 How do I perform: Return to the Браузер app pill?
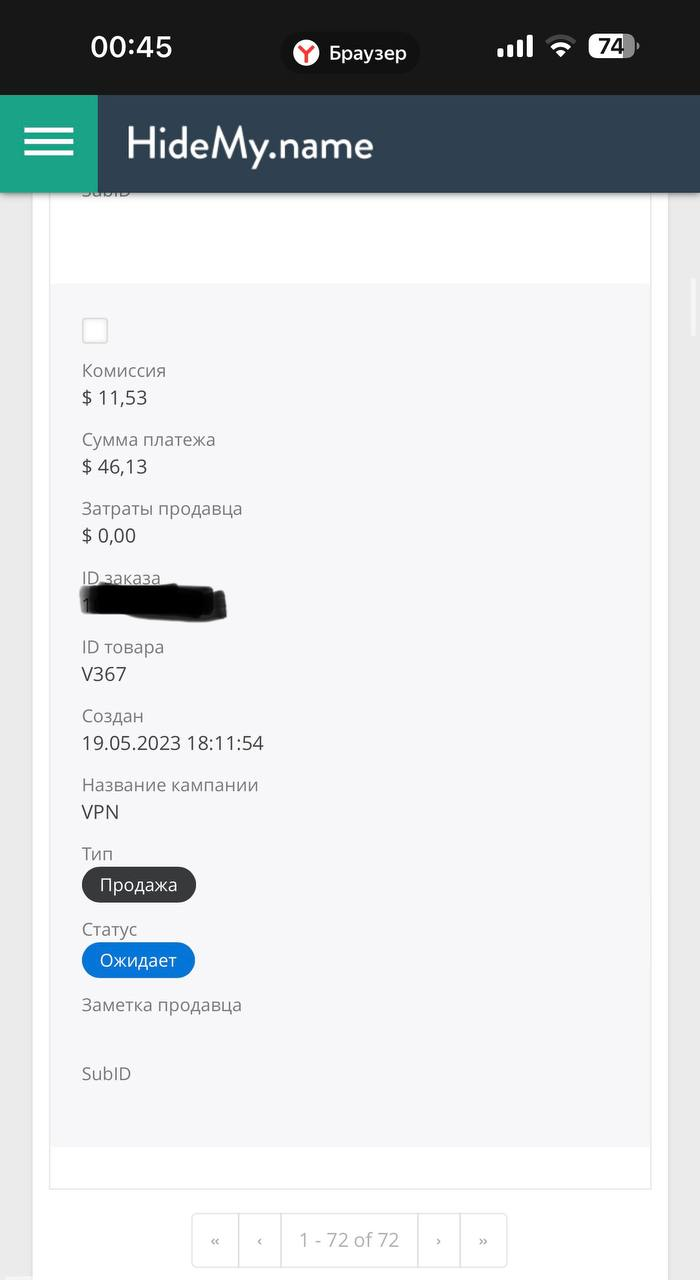pos(350,53)
